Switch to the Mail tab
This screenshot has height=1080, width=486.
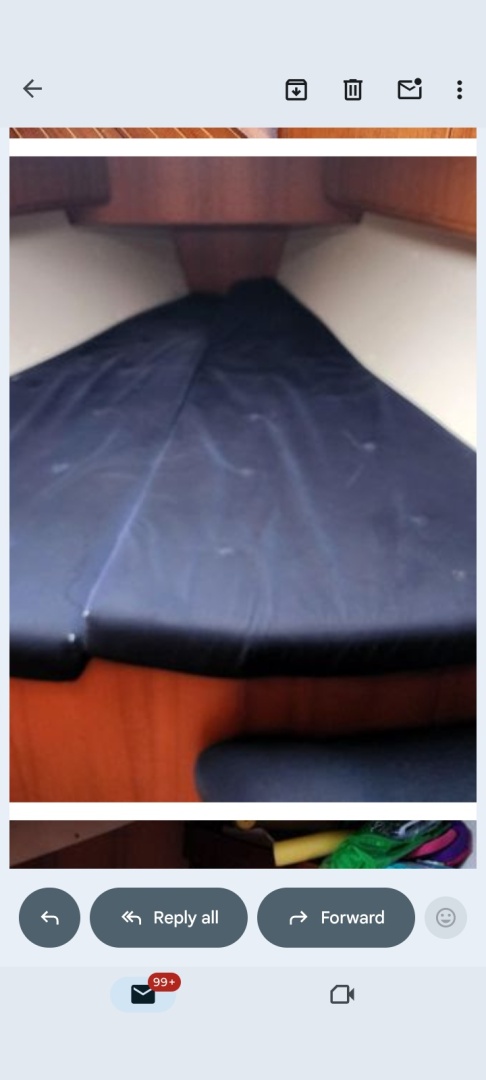point(143,994)
